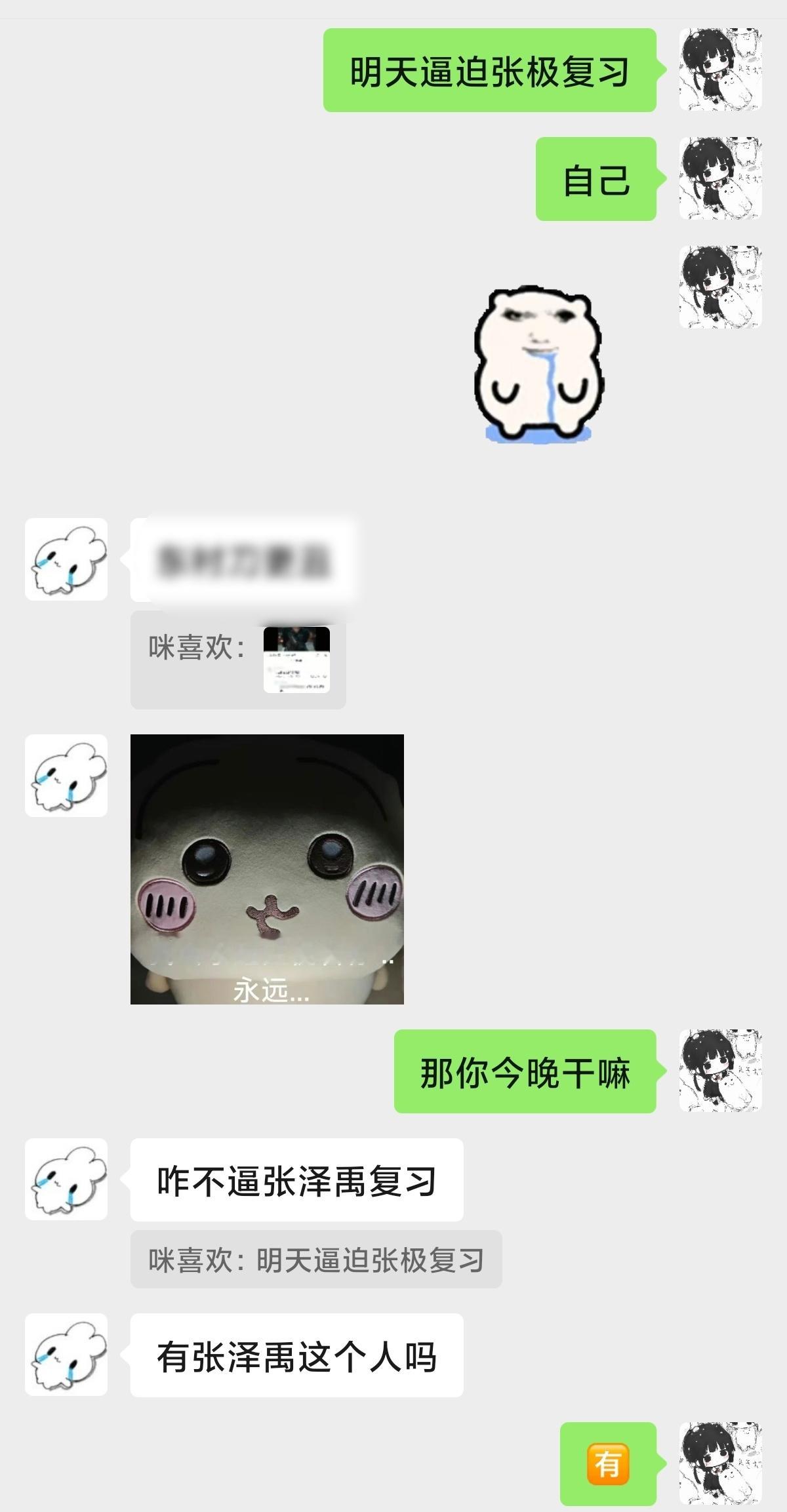Click the green "自己" message bubble
Screen dimensions: 787x1512
(595, 177)
